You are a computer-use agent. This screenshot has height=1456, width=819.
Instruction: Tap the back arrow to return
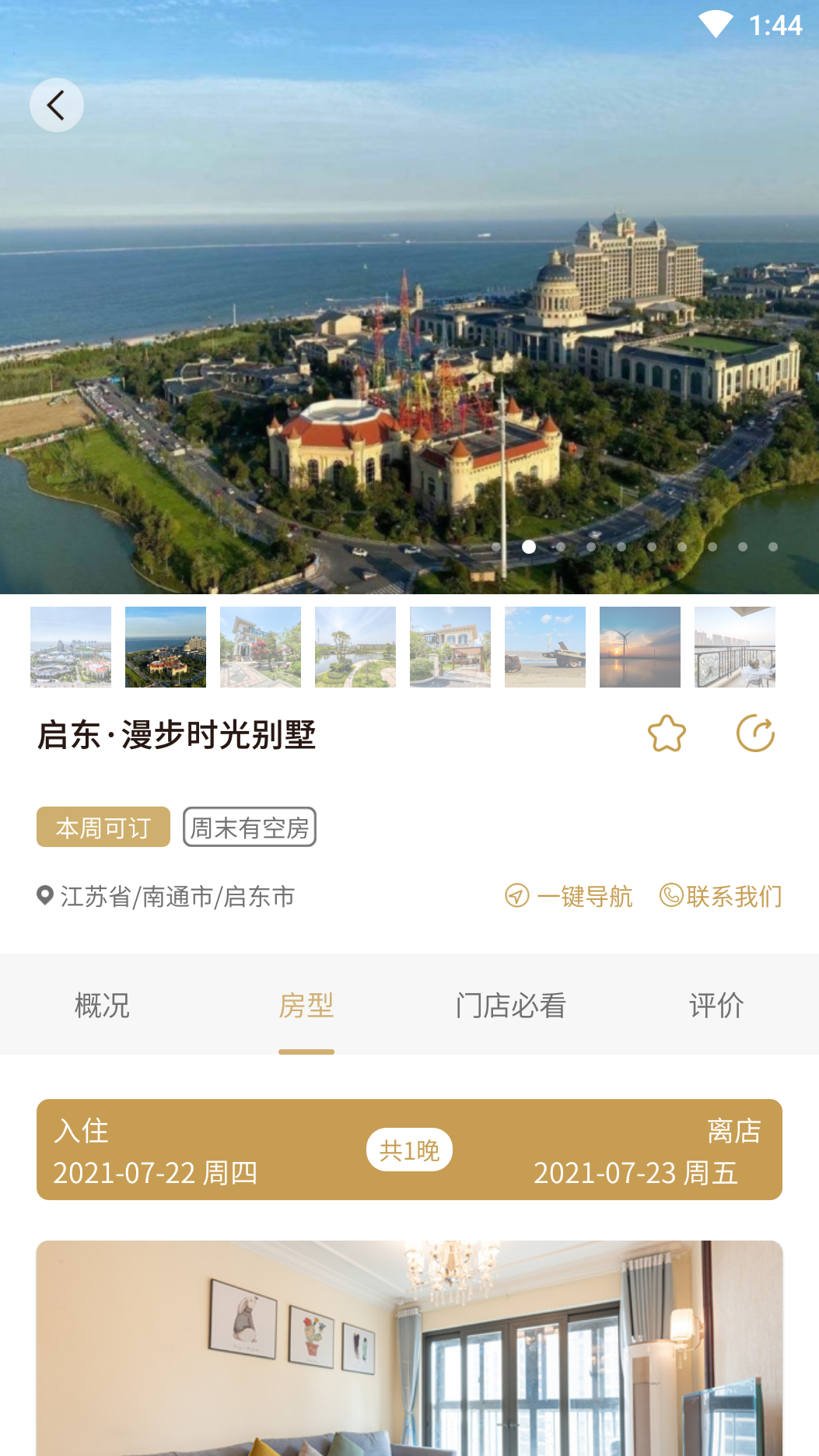(x=57, y=104)
